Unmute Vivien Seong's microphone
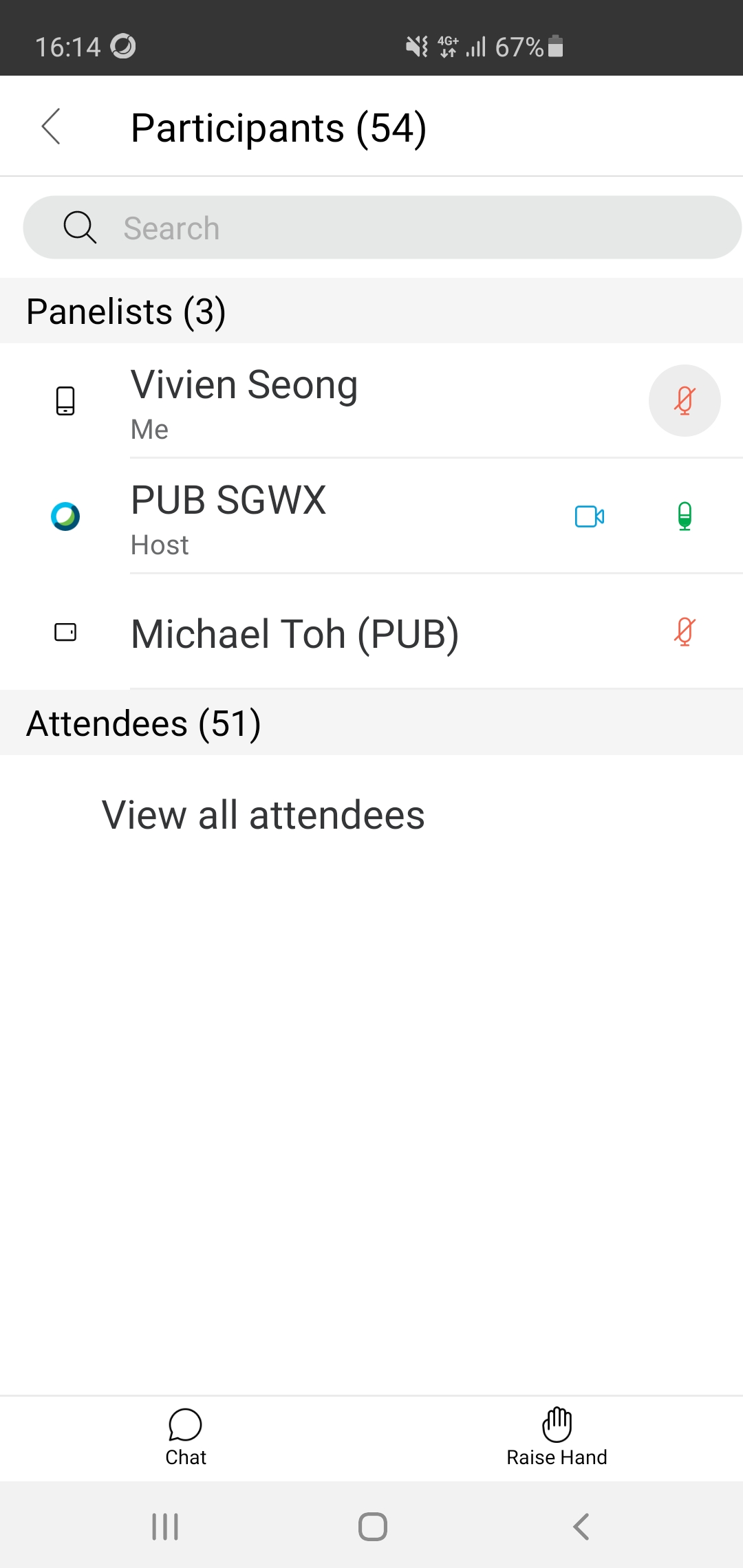This screenshot has height=1568, width=743. (x=685, y=400)
